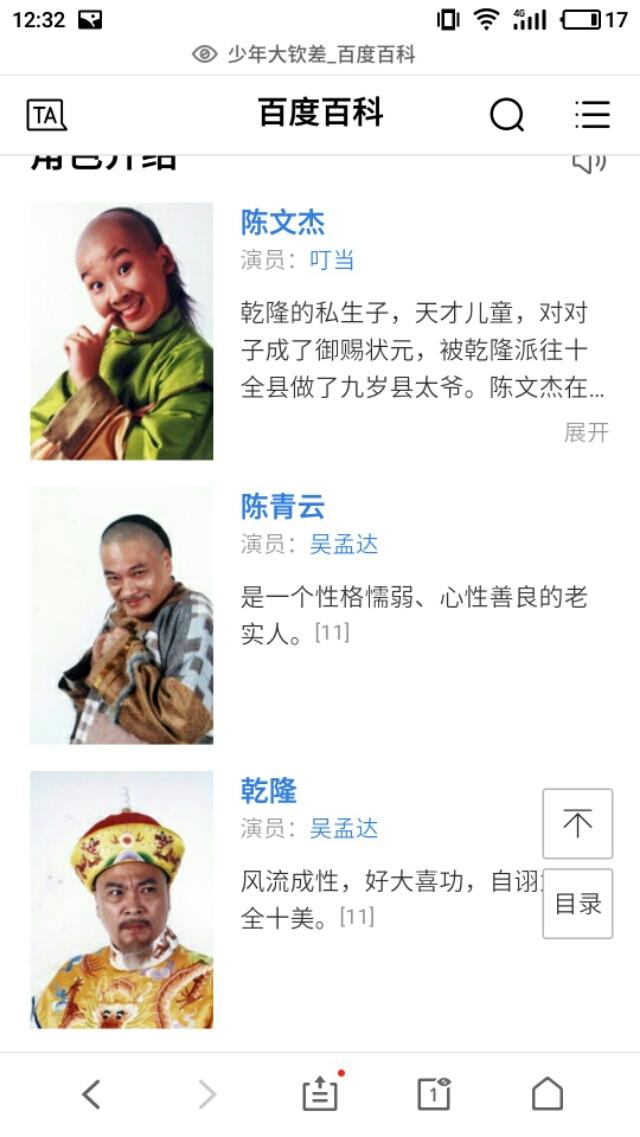
Task: Open the browser tabs switcher
Action: (433, 1094)
